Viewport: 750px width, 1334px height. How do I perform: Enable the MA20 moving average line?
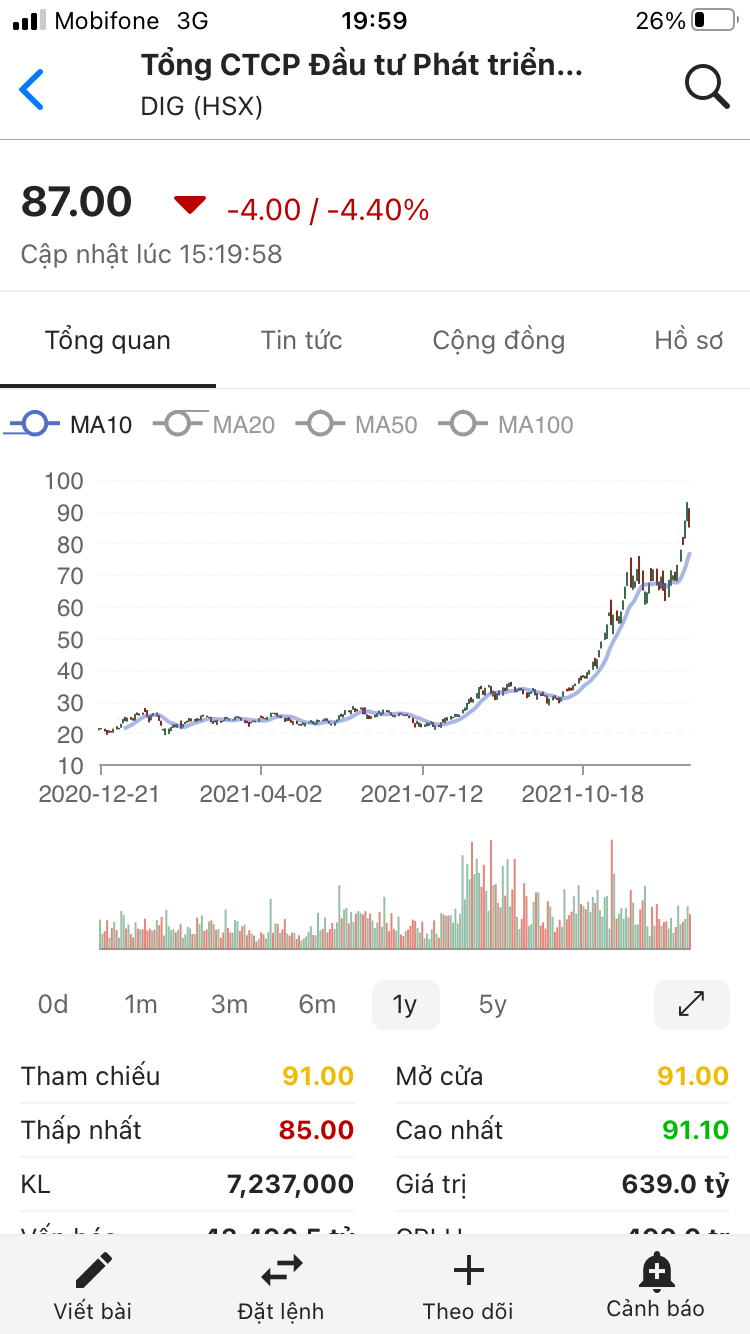(215, 425)
